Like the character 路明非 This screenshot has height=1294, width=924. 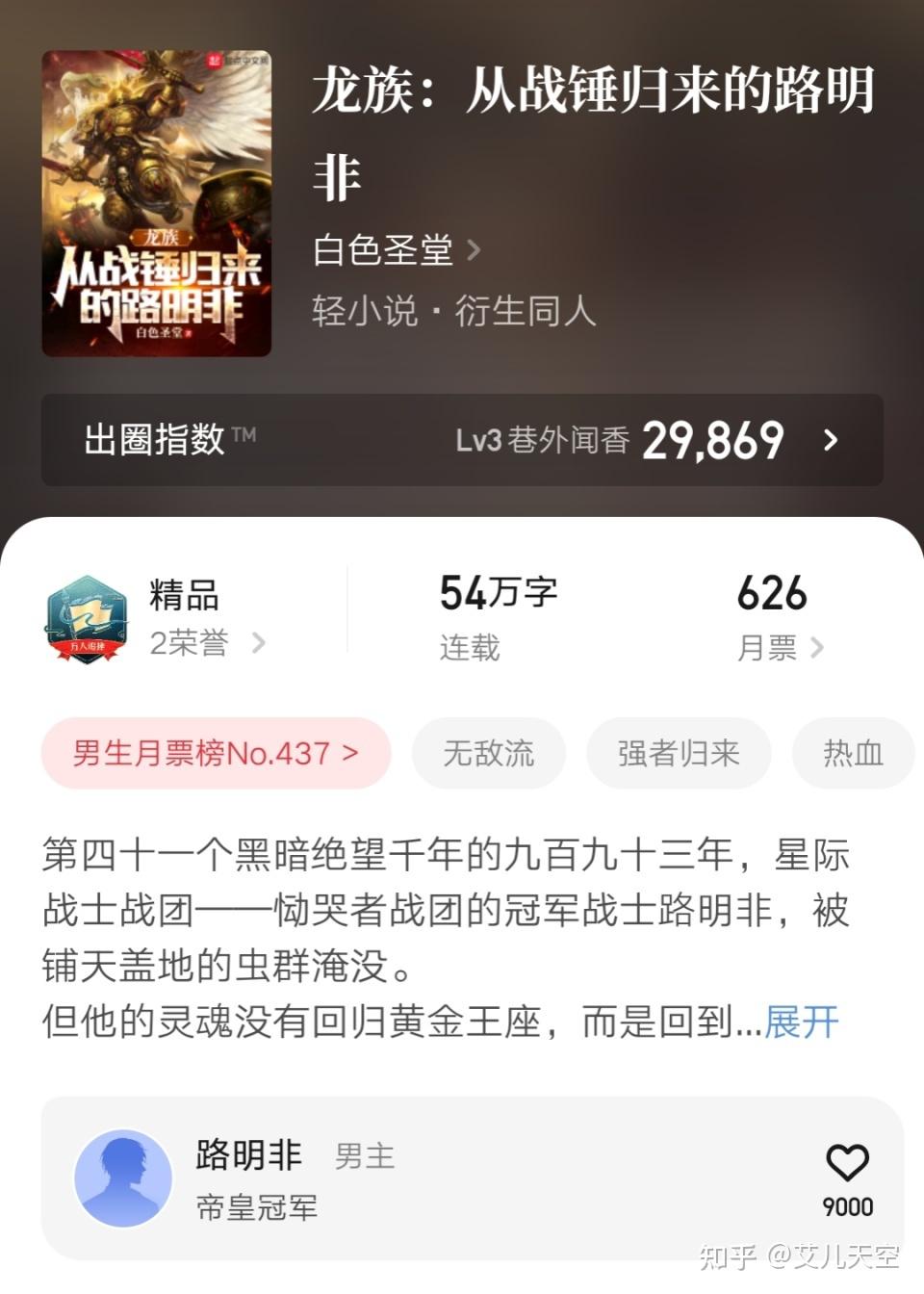(847, 1165)
